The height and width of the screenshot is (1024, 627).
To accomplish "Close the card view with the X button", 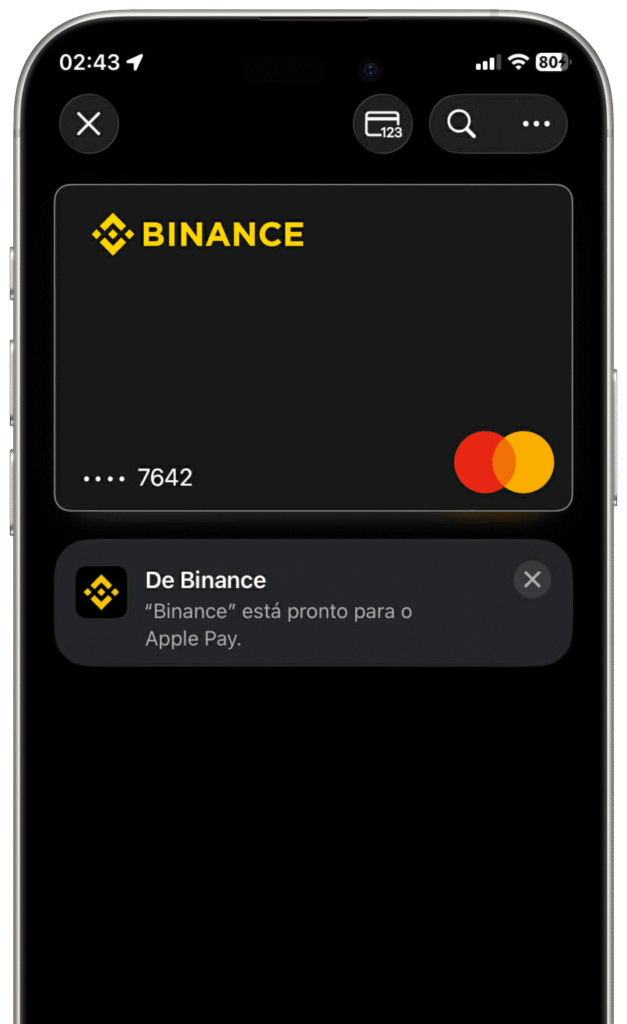I will point(89,124).
